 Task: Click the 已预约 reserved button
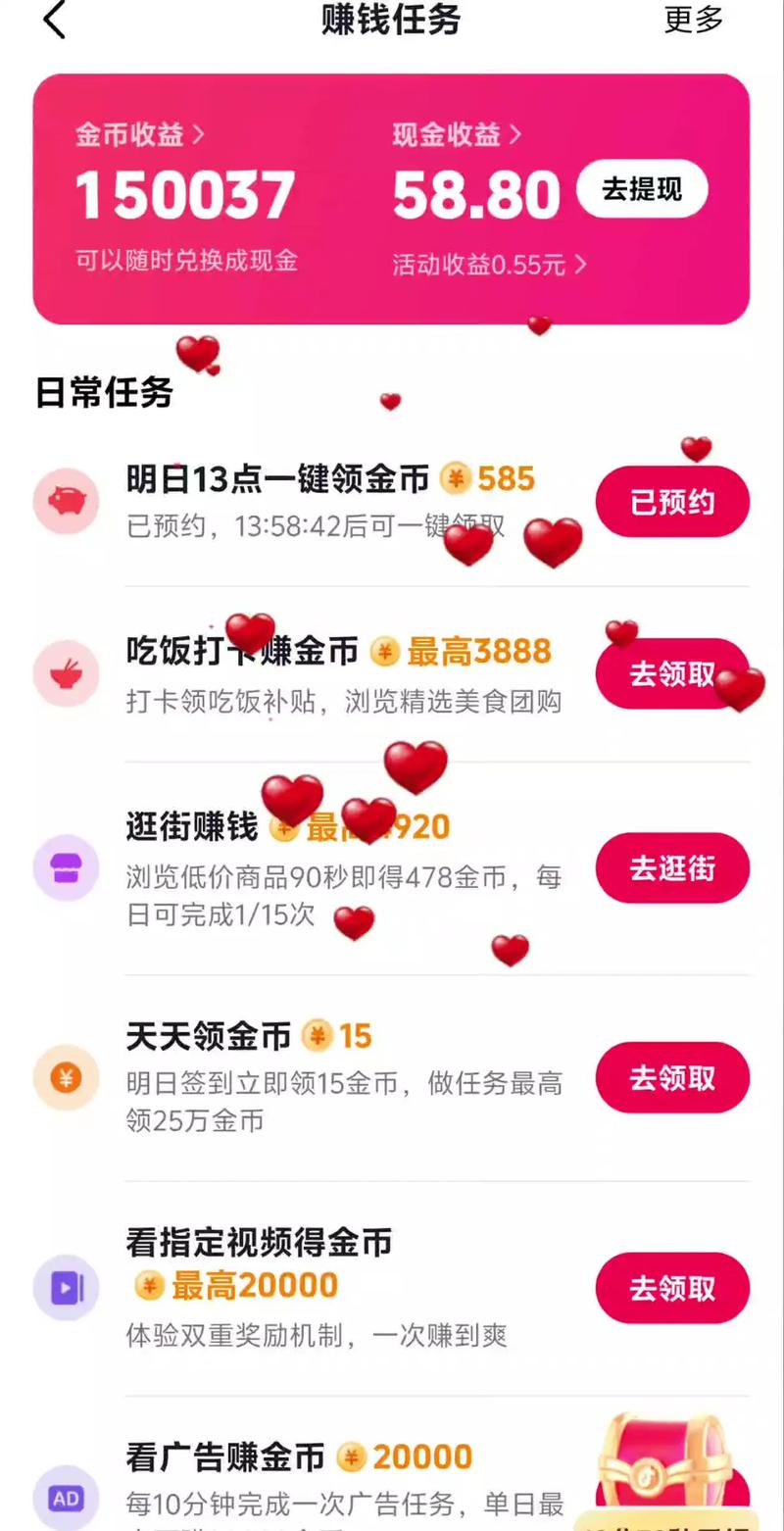672,501
